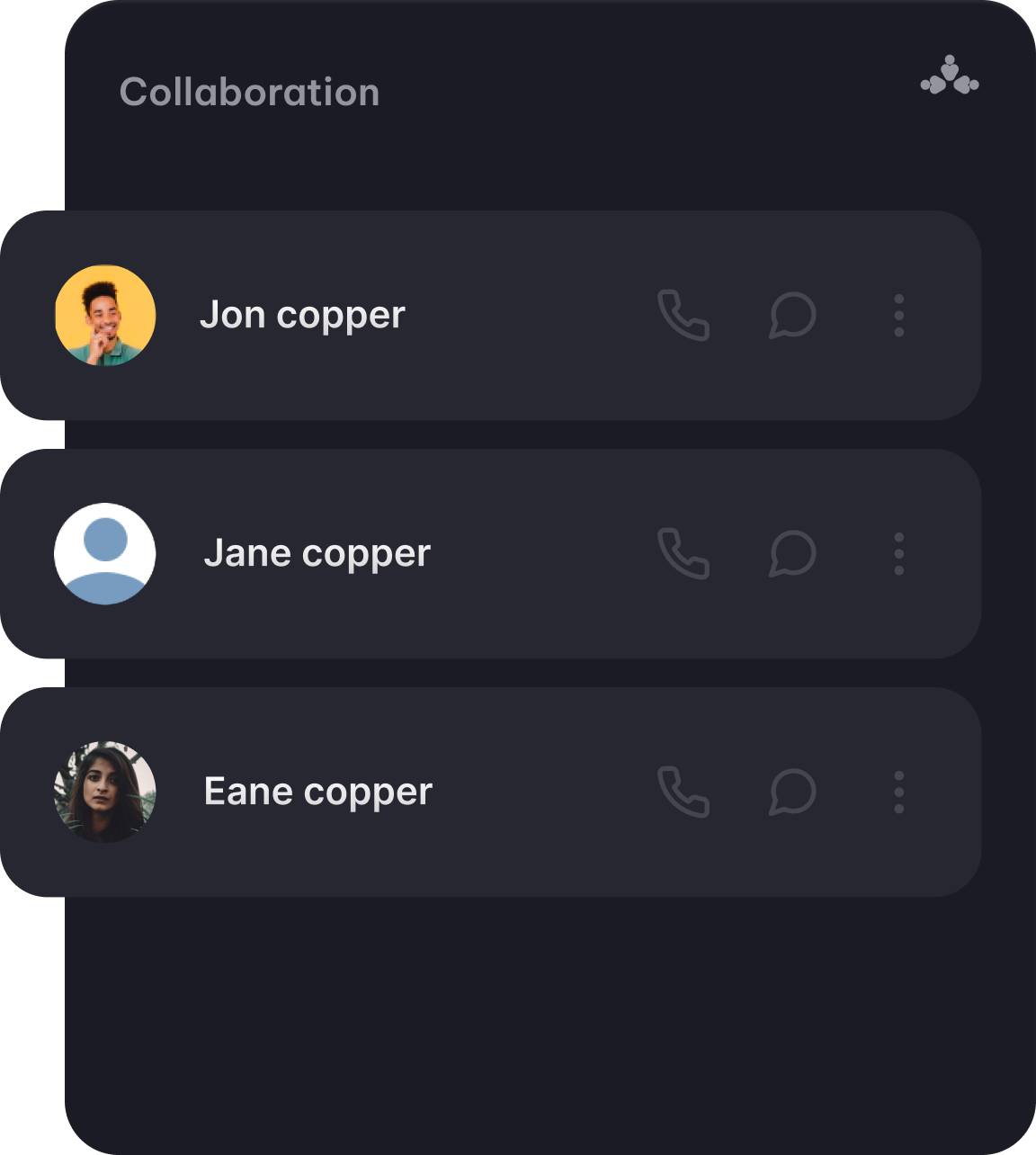
Task: Tap the group icon beside Collaboration
Action: click(950, 76)
